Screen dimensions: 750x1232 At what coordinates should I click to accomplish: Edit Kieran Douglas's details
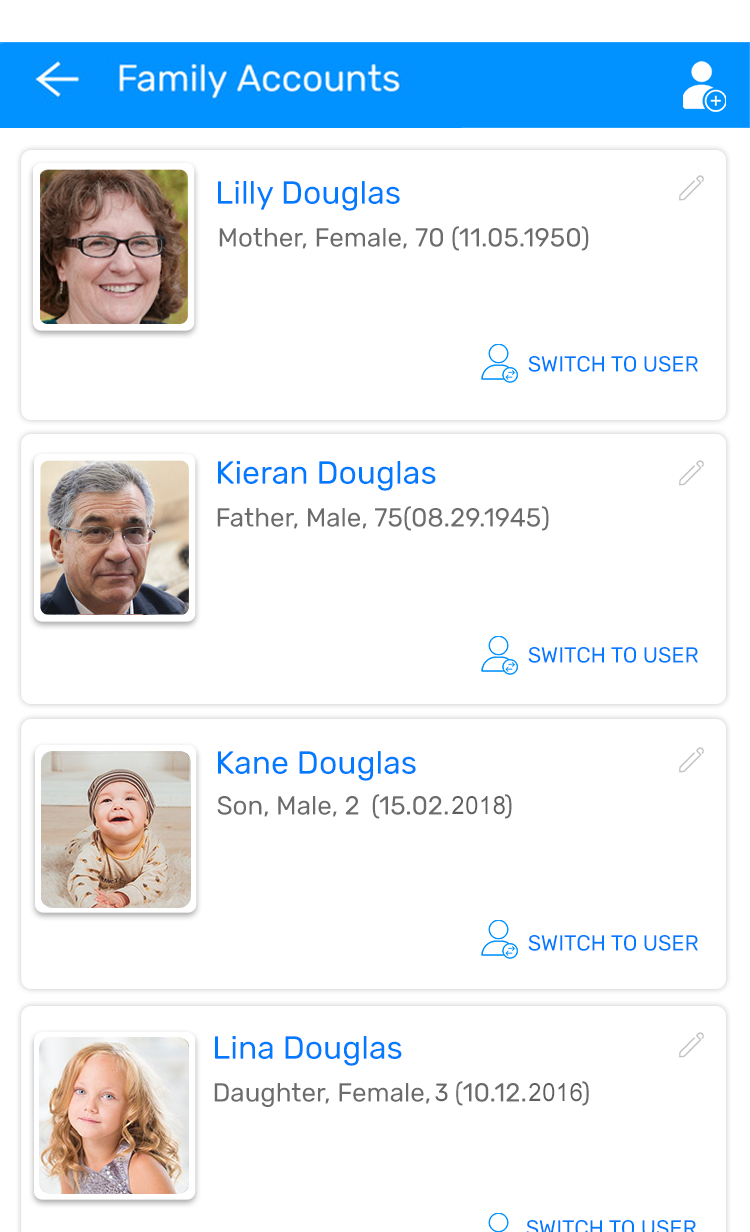coord(691,473)
